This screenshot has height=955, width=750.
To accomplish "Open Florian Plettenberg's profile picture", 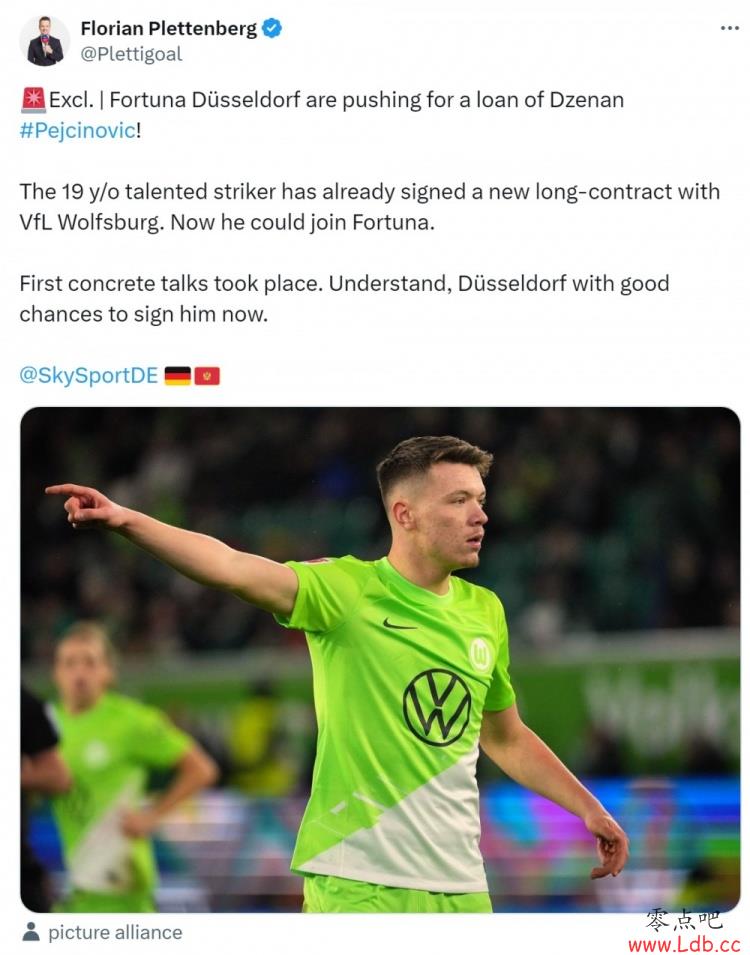I will [44, 40].
